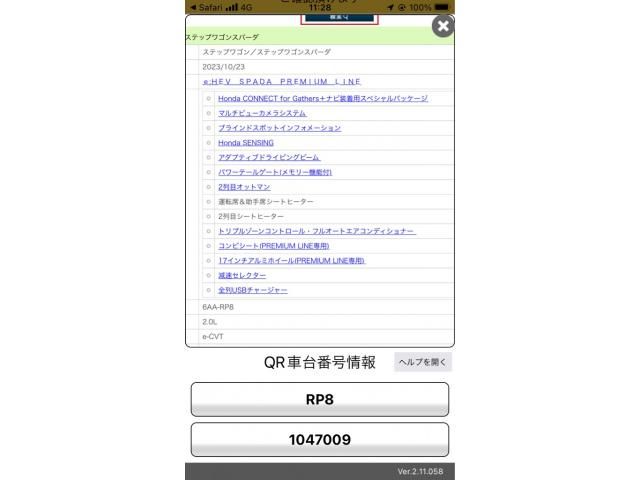The width and height of the screenshot is (640, 480).
Task: Open the 2列目オットマン link
Action: tap(244, 186)
